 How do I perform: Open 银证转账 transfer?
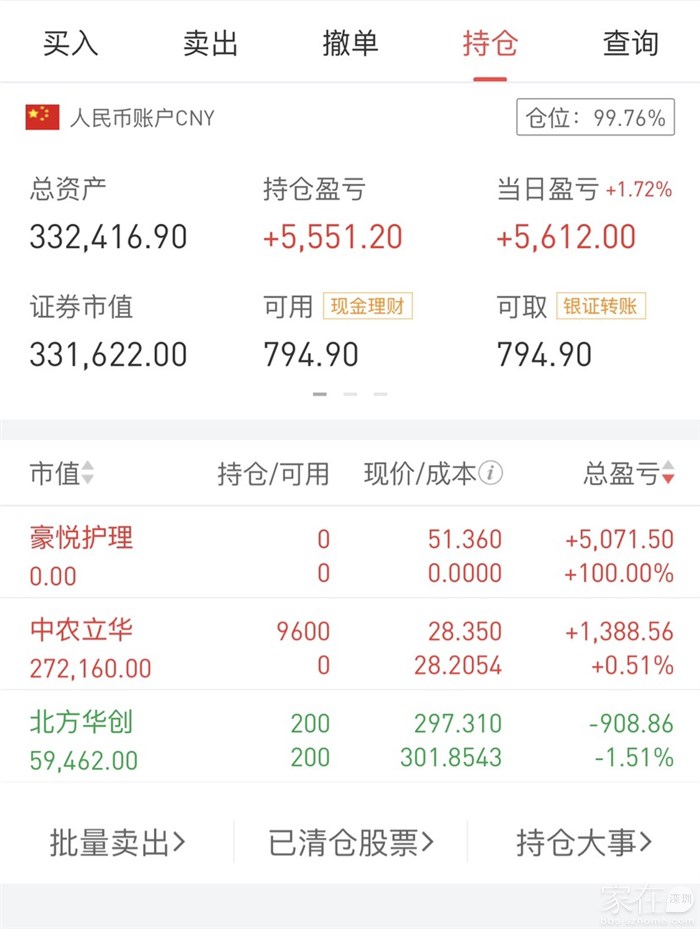602,306
